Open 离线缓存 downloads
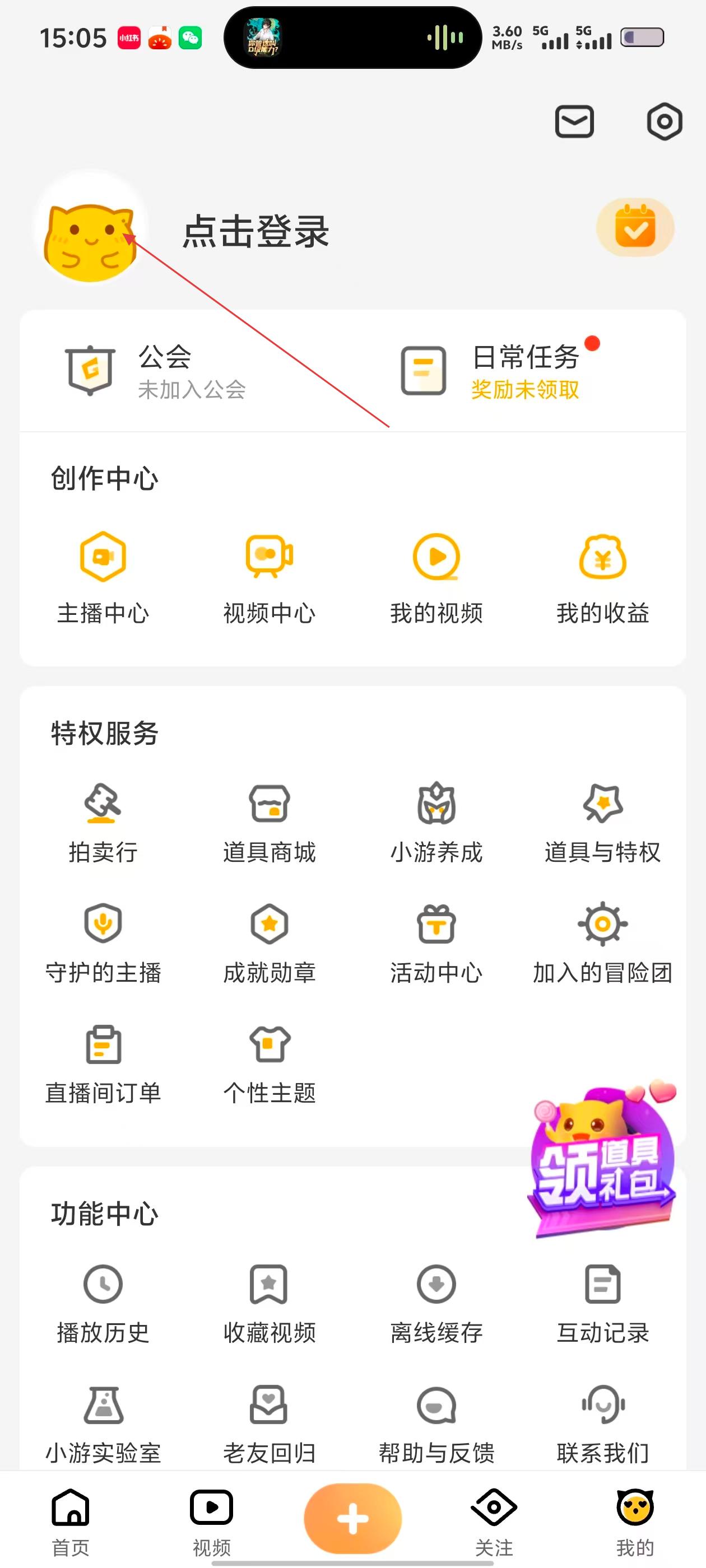Viewport: 706px width, 1568px height. pos(436,1303)
